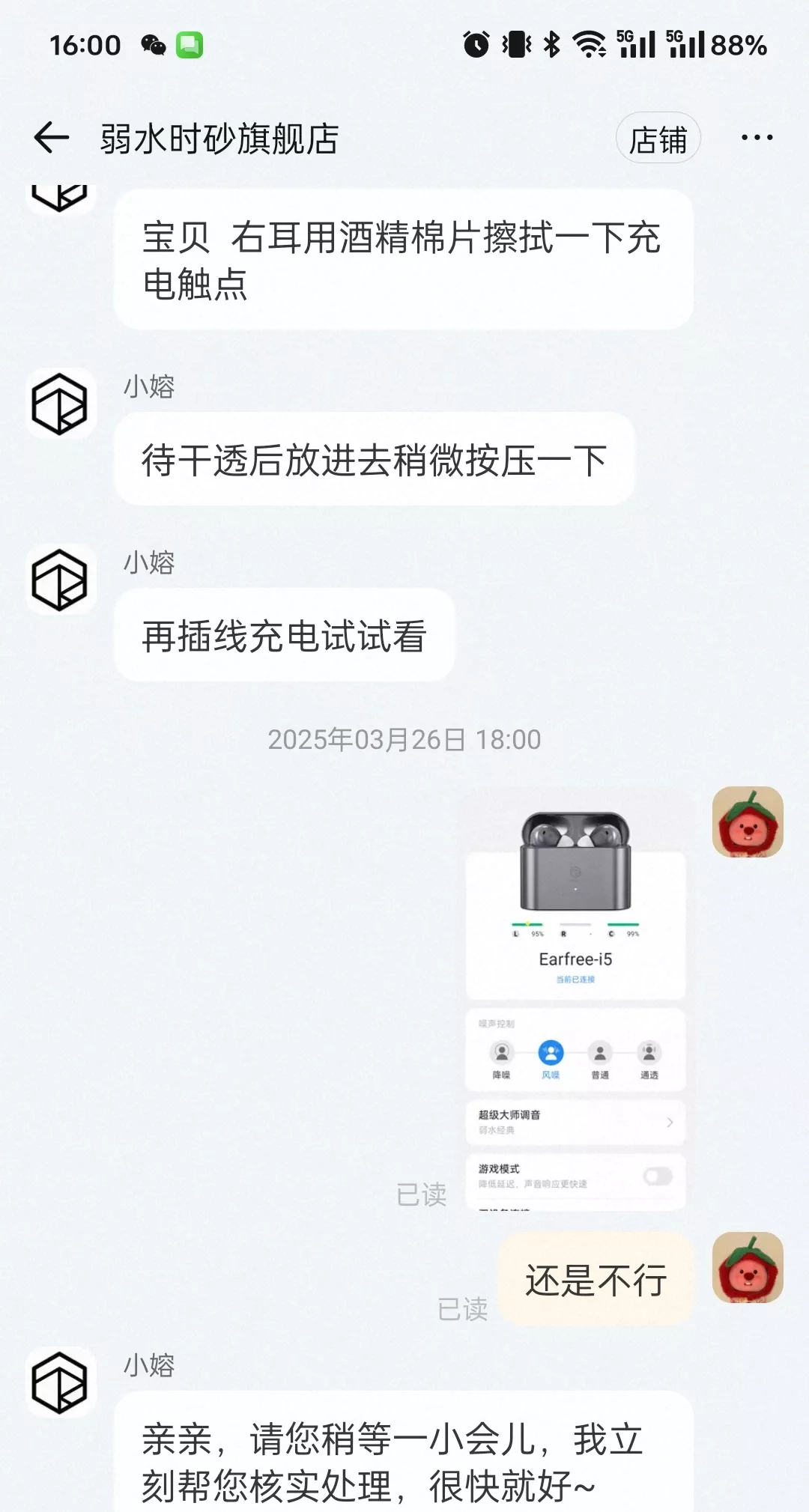The width and height of the screenshot is (809, 1512).
Task: Open the 店铺 store page
Action: pos(657,137)
